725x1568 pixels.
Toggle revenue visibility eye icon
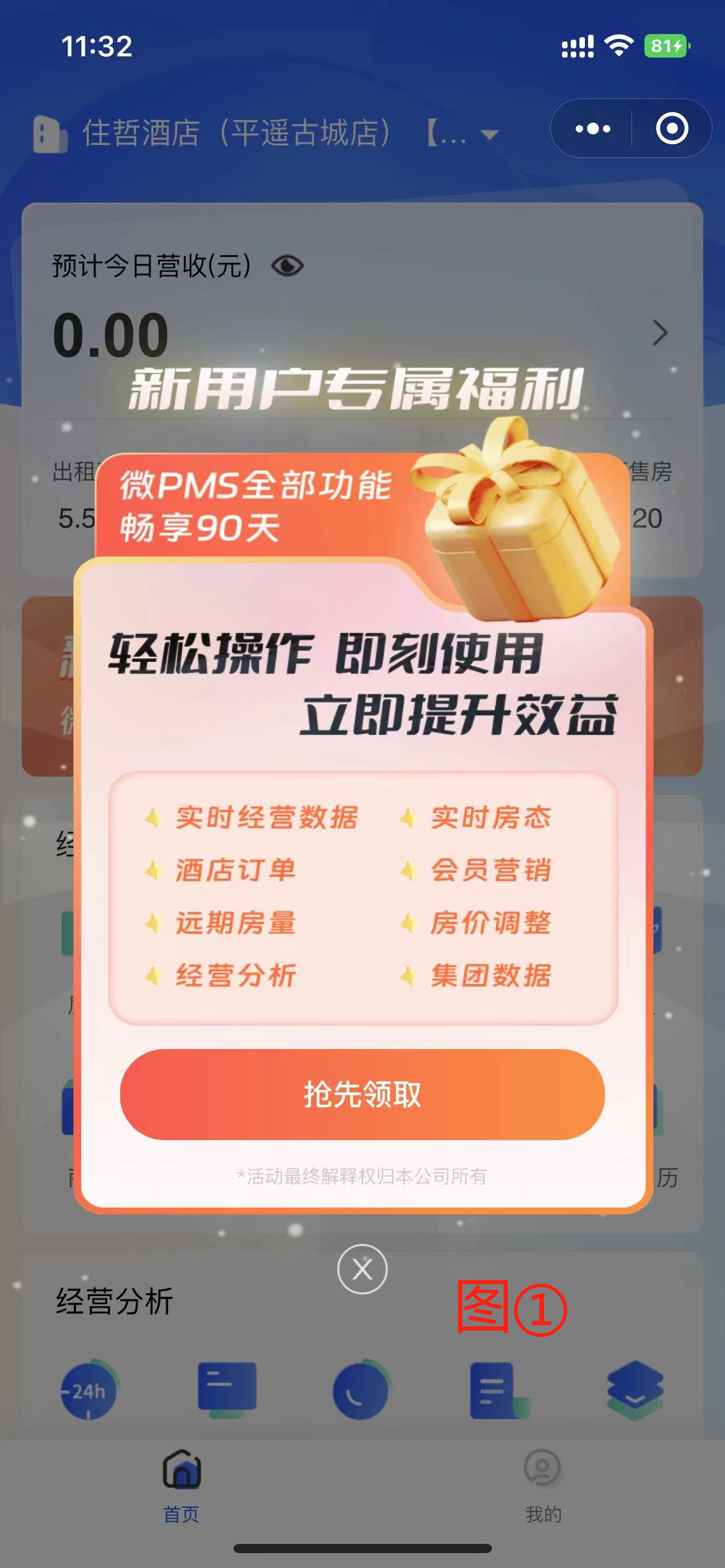288,266
